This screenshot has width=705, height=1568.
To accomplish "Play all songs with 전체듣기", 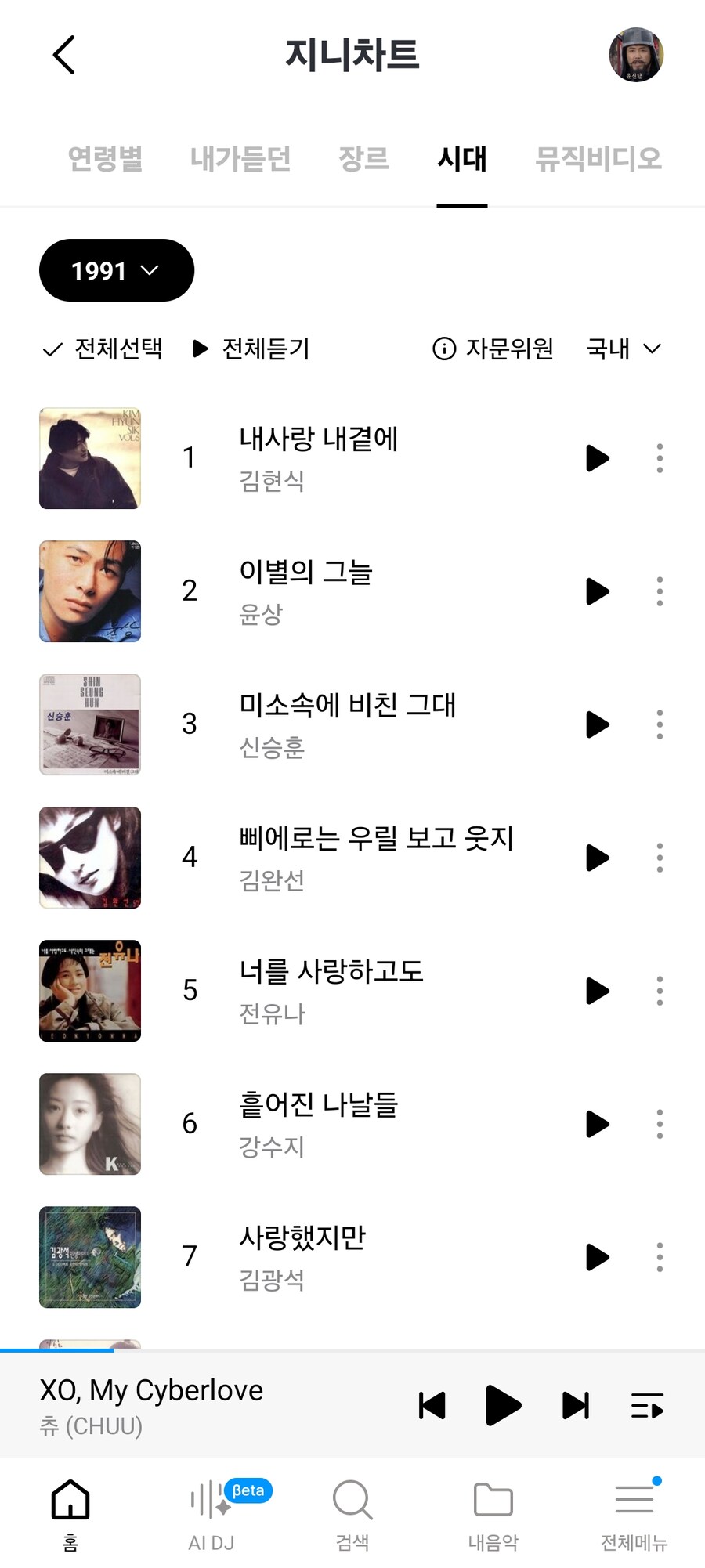I will click(251, 349).
